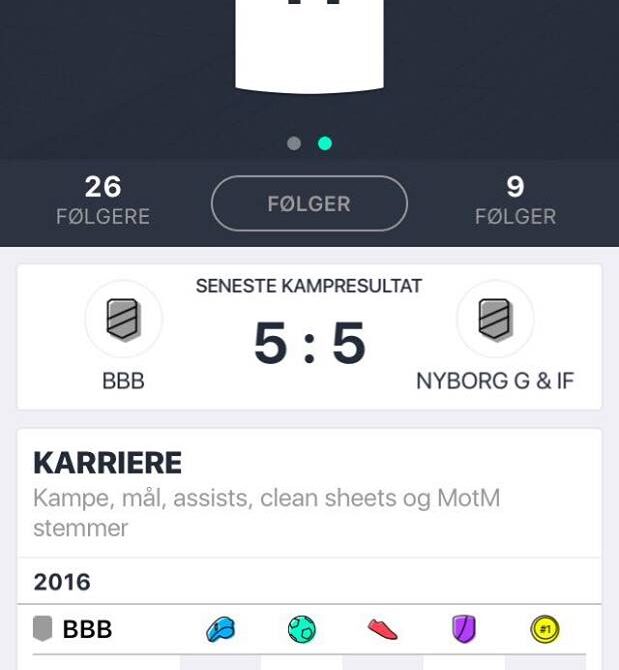
Task: Select the first page indicator dot
Action: [x=294, y=143]
